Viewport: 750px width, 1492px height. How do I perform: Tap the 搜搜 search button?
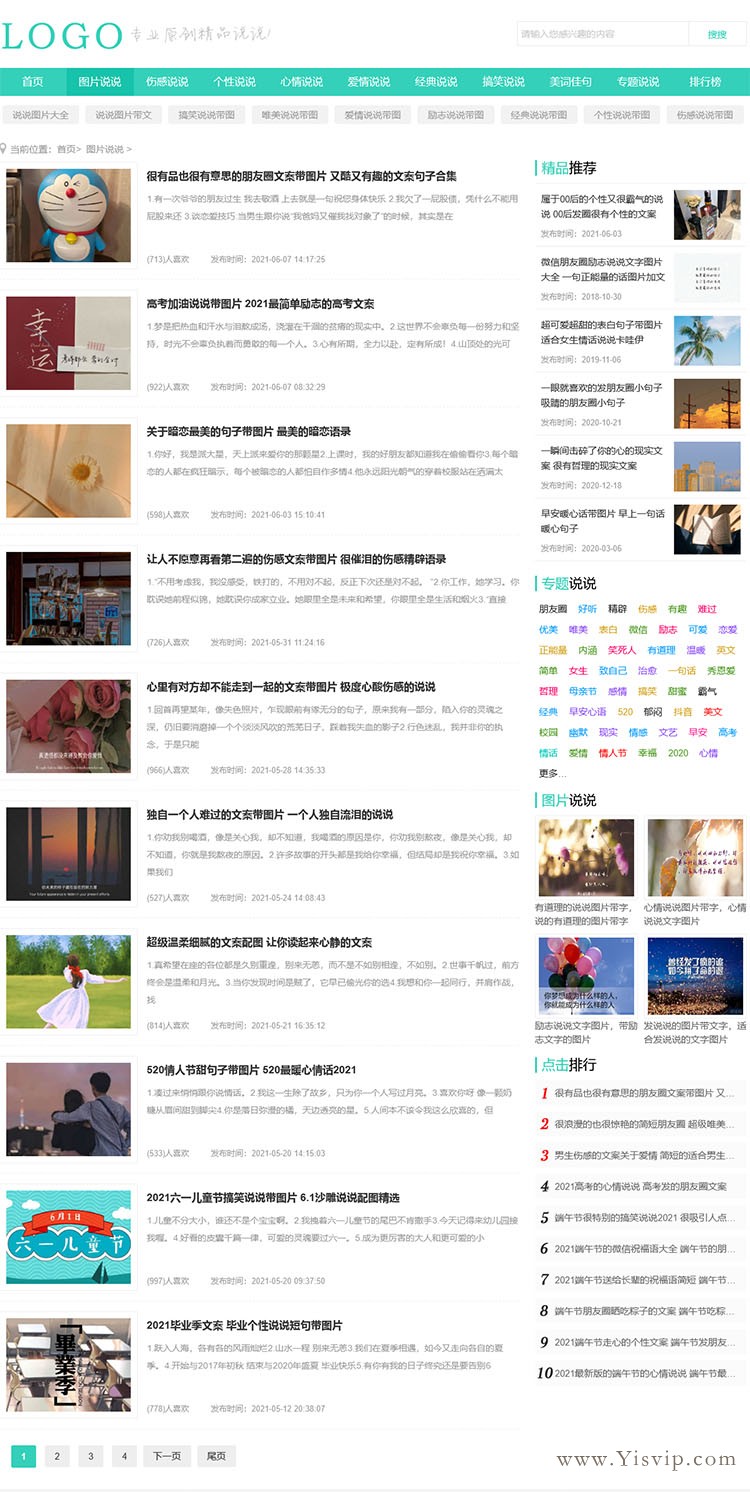tap(717, 34)
